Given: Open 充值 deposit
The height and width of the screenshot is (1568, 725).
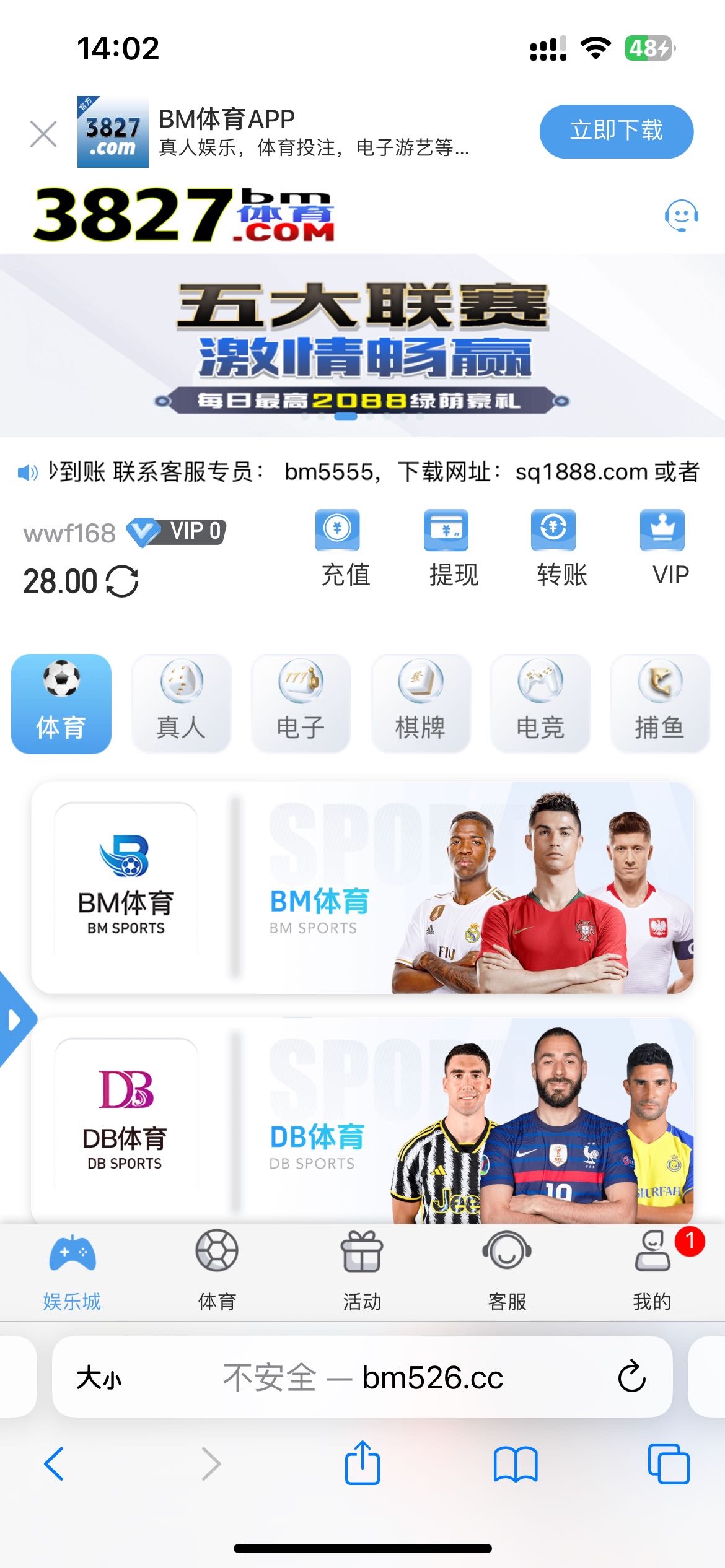Looking at the screenshot, I should 338,548.
